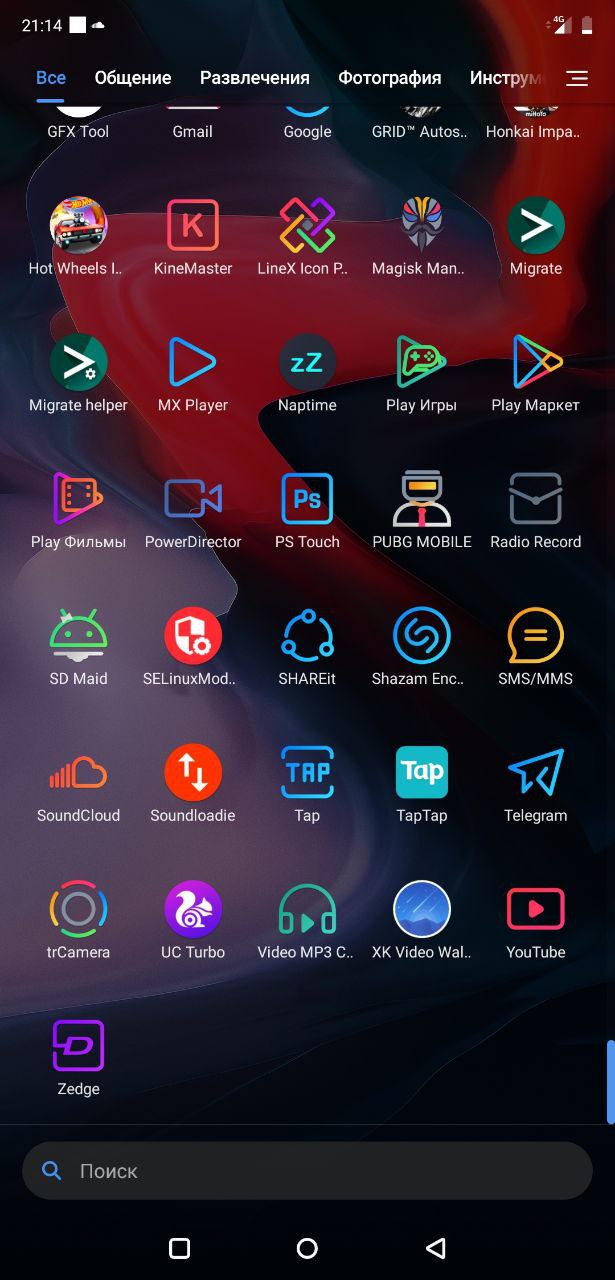Image resolution: width=615 pixels, height=1280 pixels.
Task: Open the Zedge app
Action: click(78, 1047)
